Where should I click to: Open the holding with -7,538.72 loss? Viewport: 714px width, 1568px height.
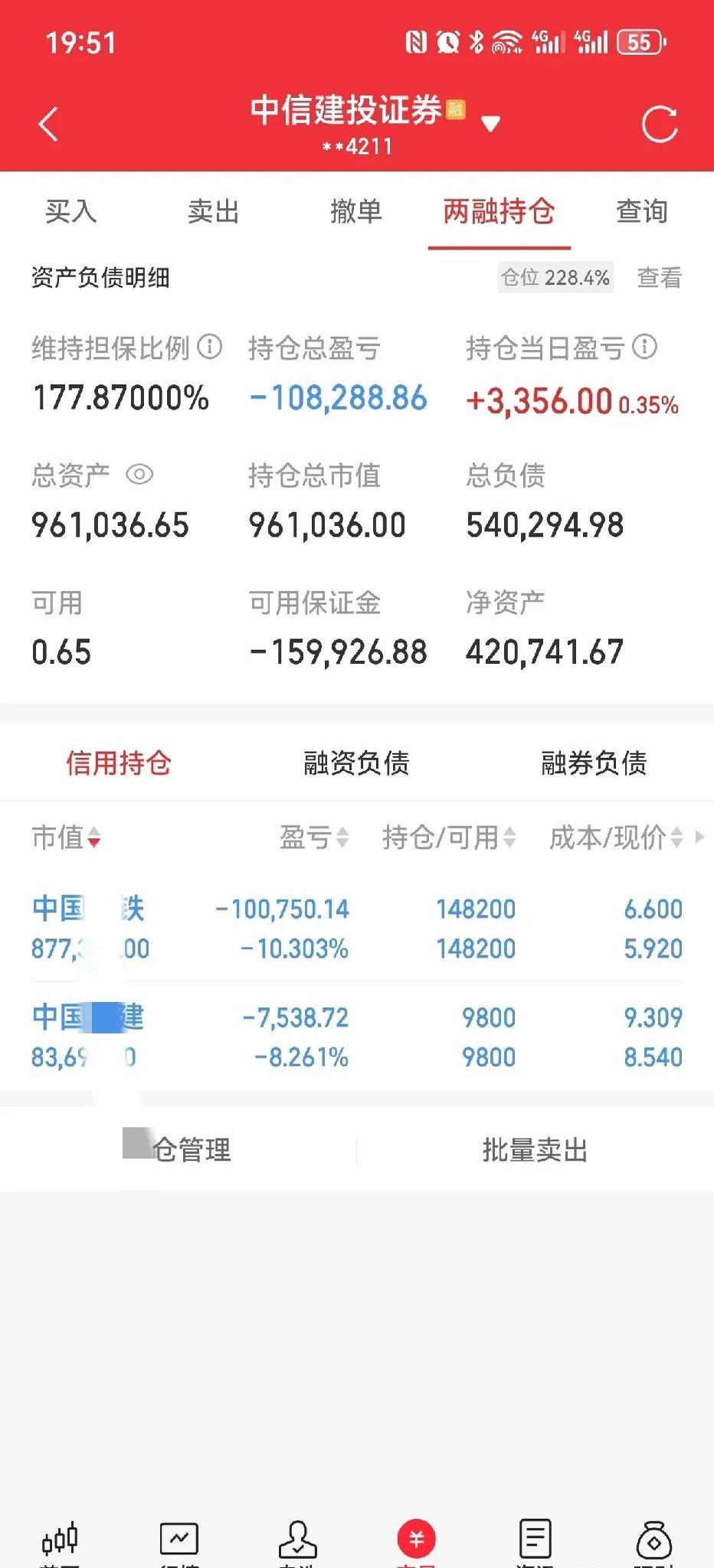coord(357,1037)
